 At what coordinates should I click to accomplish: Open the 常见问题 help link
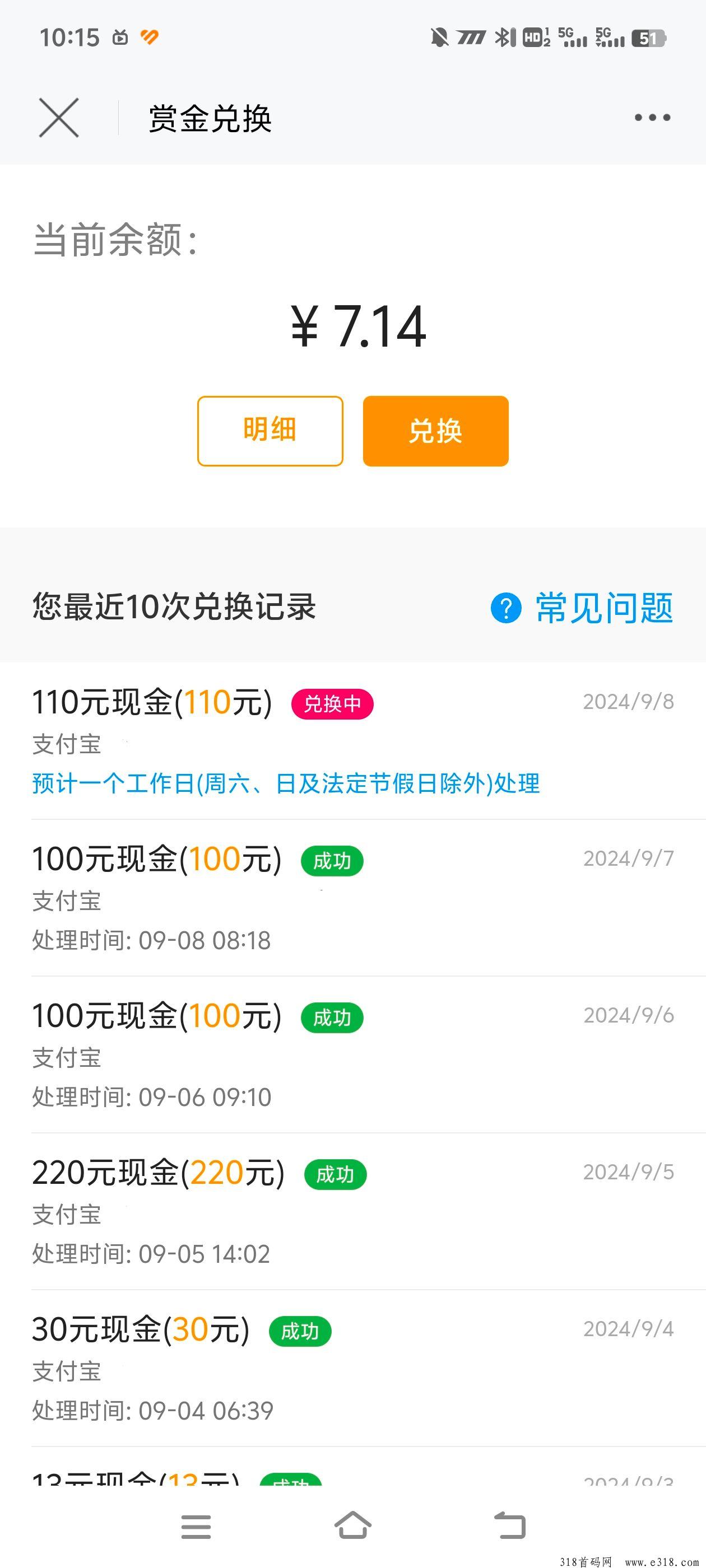pyautogui.click(x=582, y=608)
